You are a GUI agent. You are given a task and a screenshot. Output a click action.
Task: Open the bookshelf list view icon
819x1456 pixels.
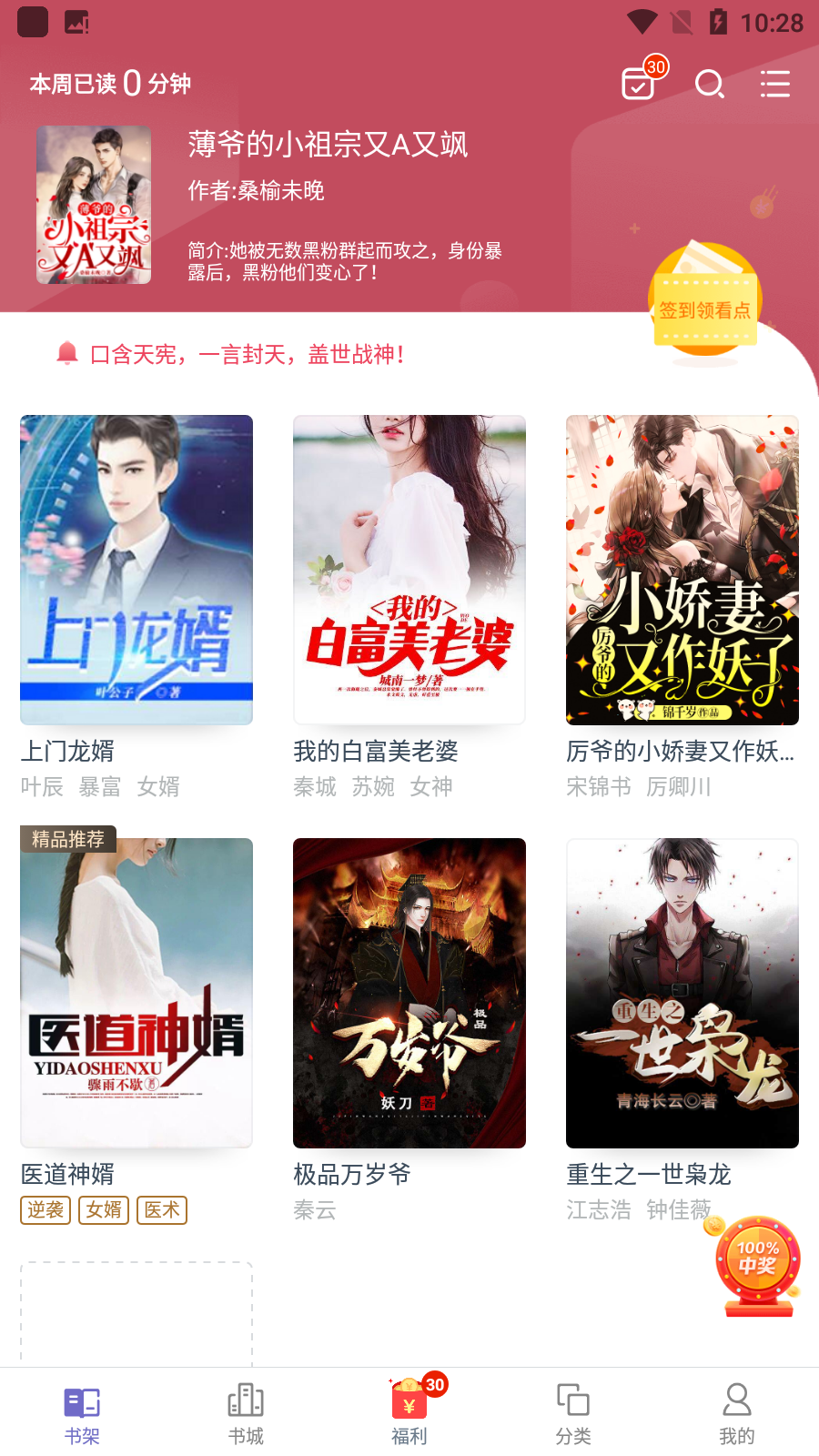point(774,84)
